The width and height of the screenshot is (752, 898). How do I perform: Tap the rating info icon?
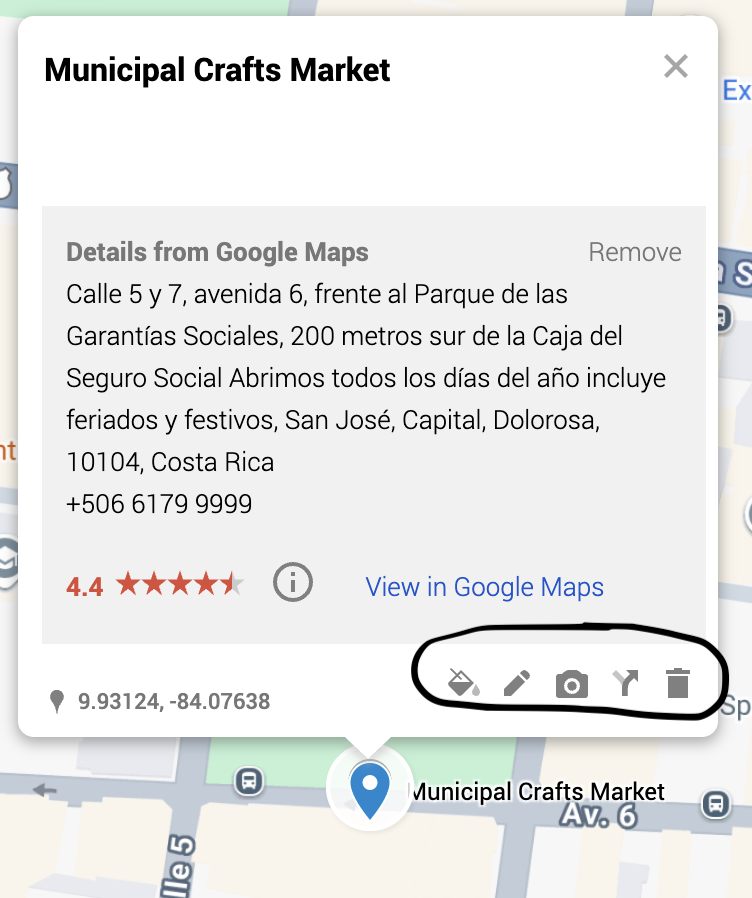click(x=293, y=582)
